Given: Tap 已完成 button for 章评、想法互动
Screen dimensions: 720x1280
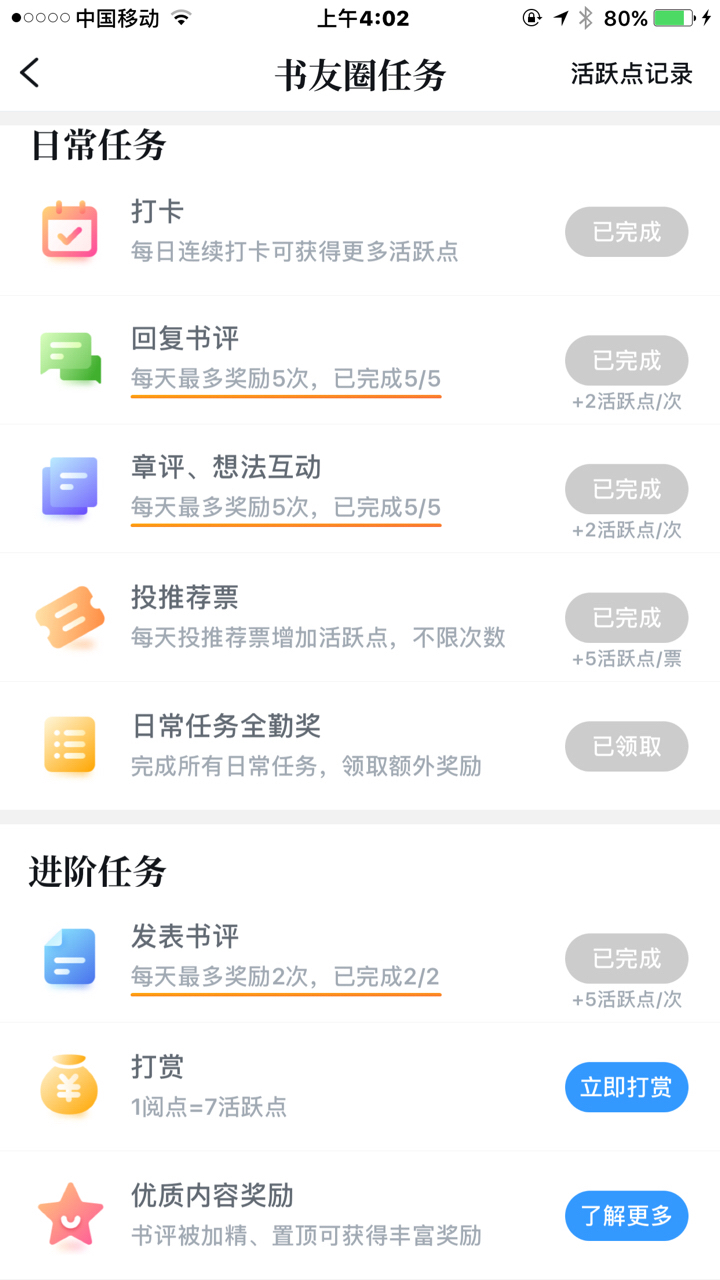Looking at the screenshot, I should pyautogui.click(x=626, y=489).
